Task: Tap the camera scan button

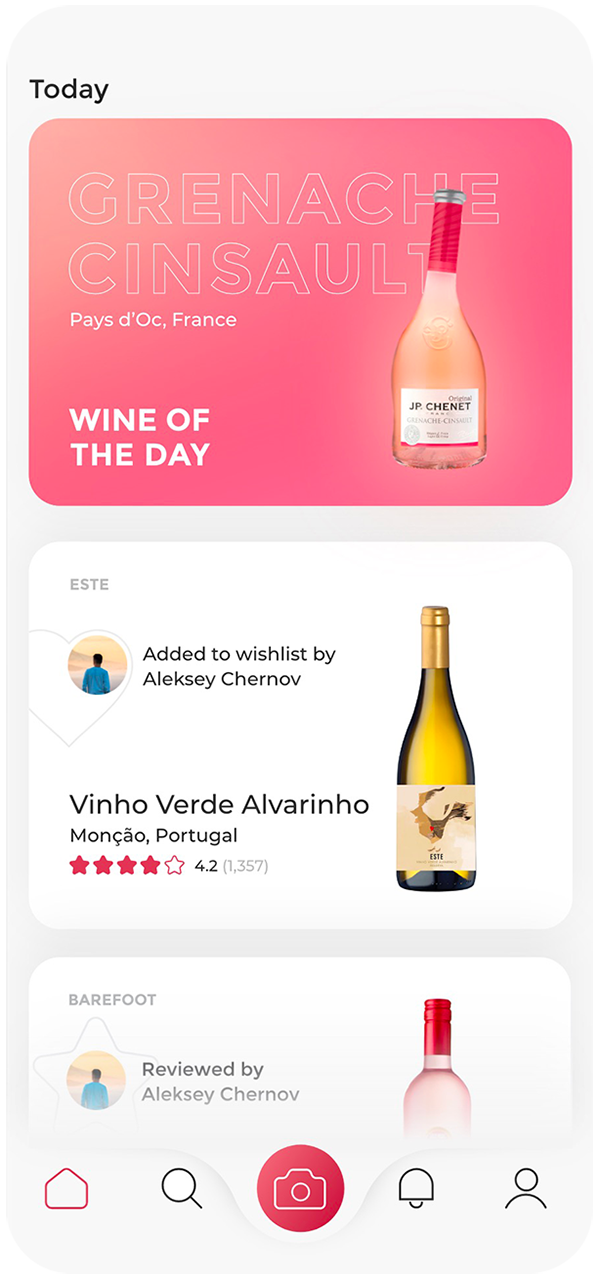Action: coord(300,1189)
